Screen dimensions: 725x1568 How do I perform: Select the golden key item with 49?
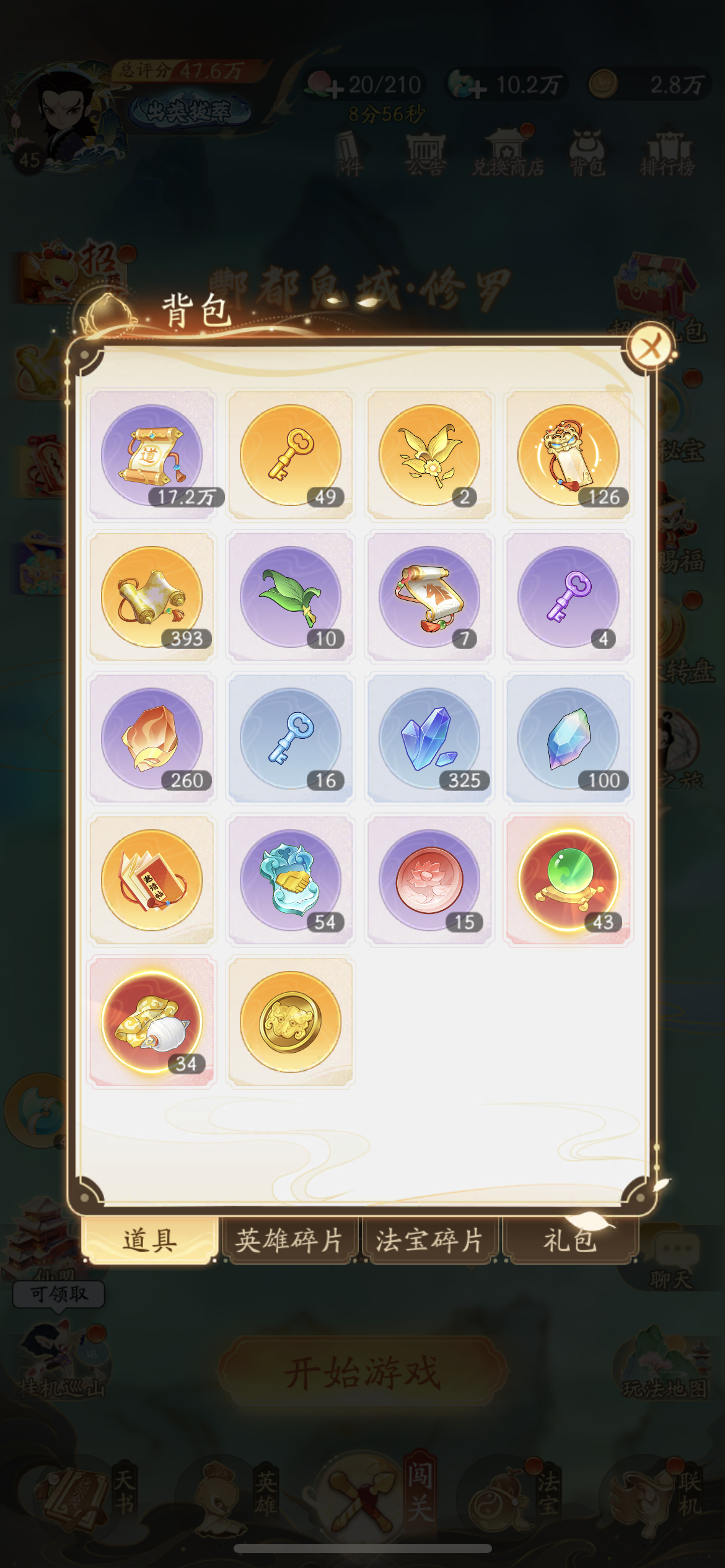(x=291, y=455)
